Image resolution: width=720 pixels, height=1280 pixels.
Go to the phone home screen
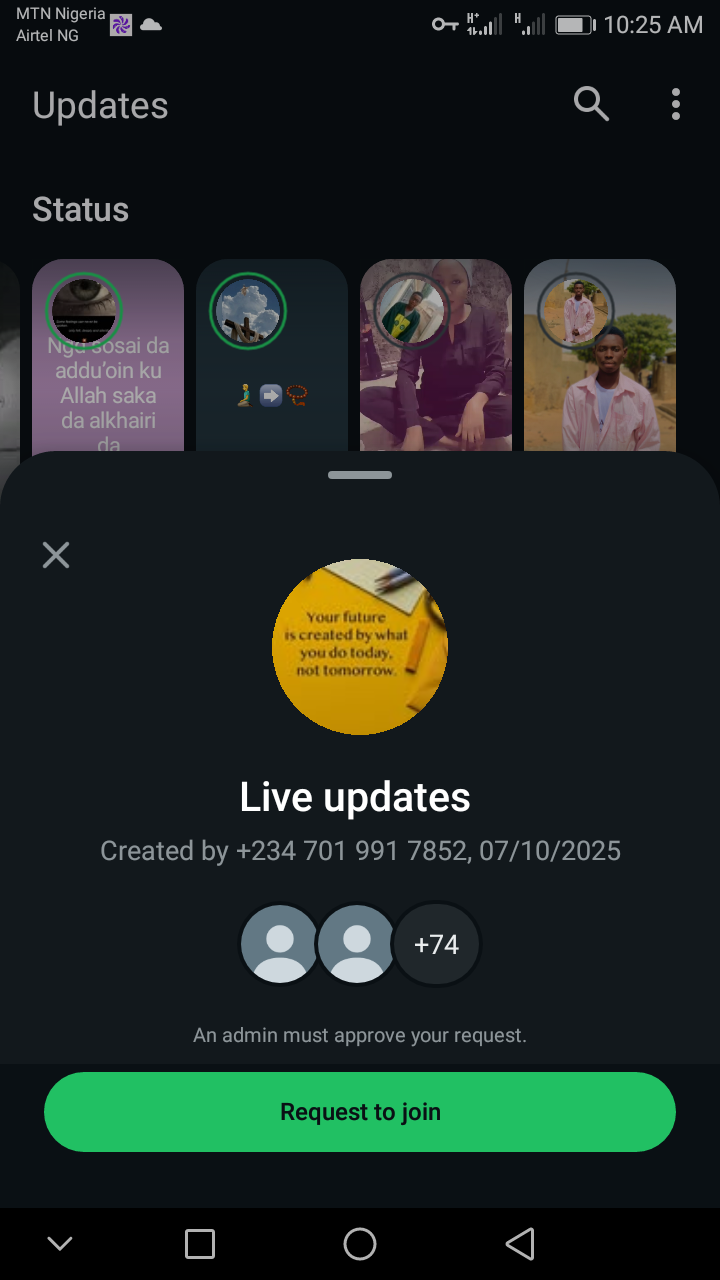(x=360, y=1244)
